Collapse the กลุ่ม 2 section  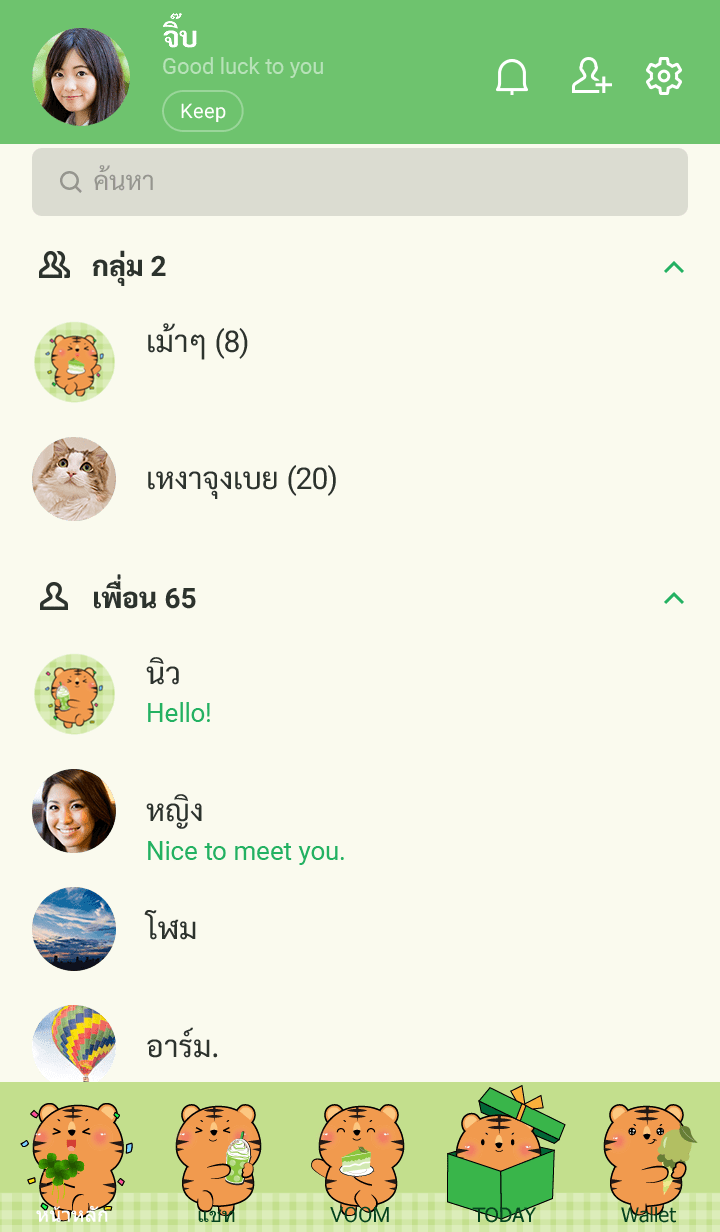(x=674, y=267)
